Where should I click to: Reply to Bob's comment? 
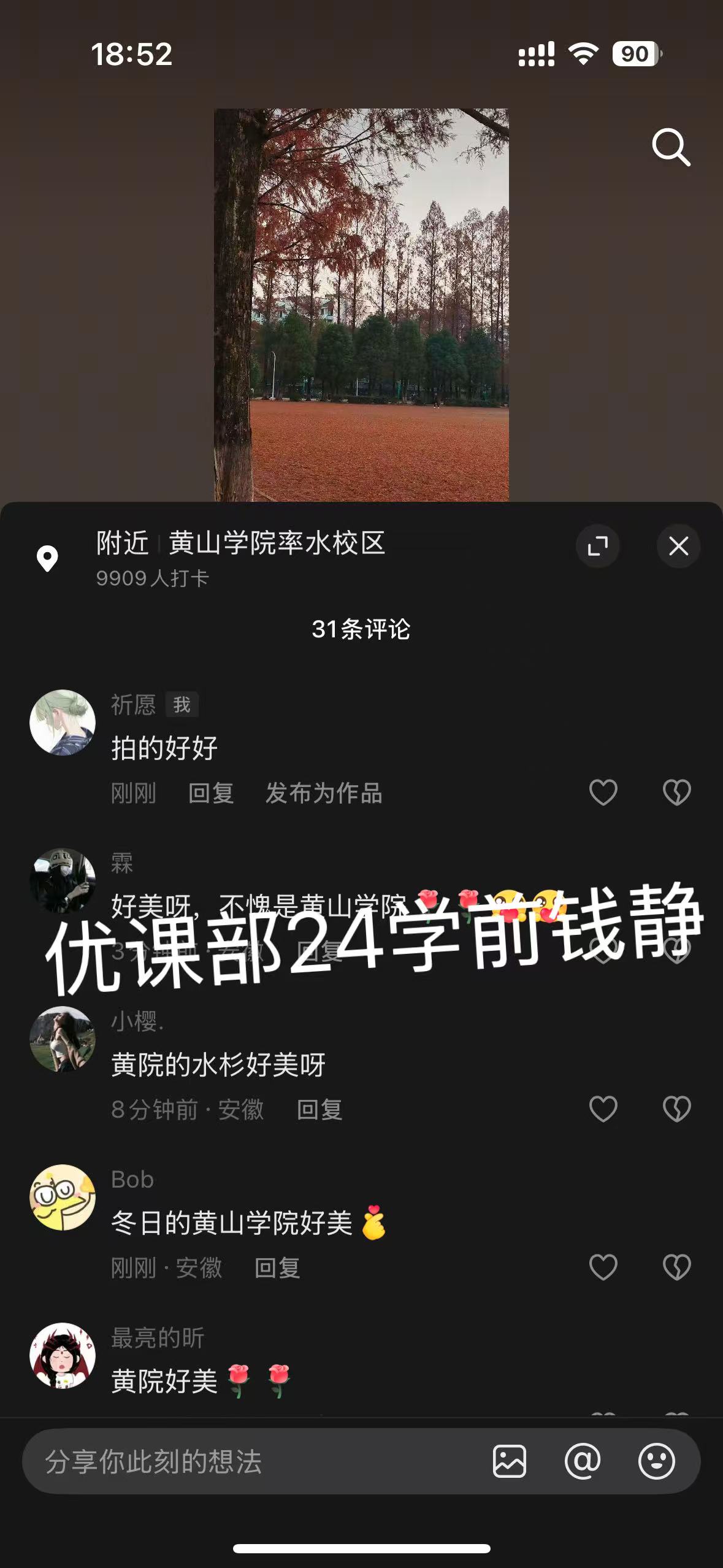click(x=277, y=1268)
